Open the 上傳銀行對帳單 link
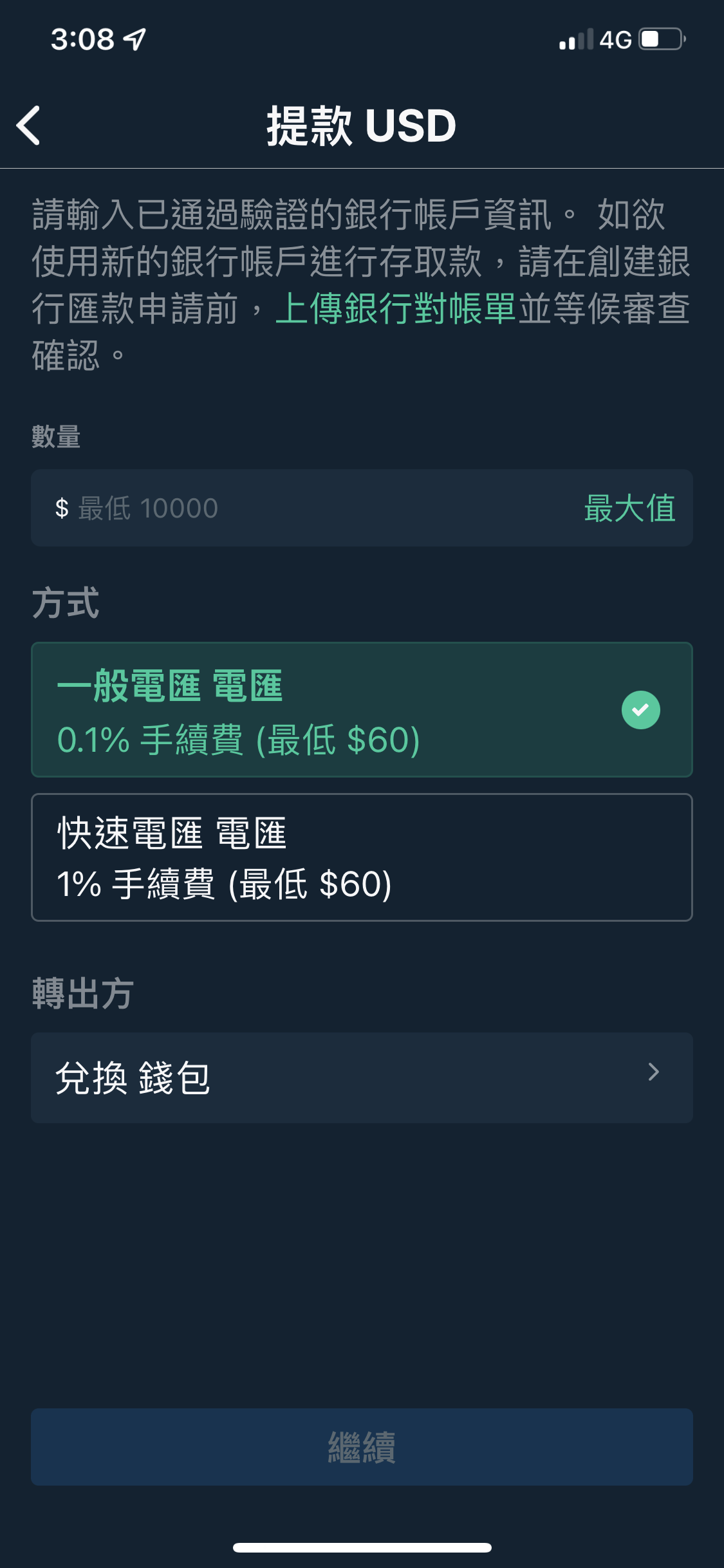 pos(395,308)
